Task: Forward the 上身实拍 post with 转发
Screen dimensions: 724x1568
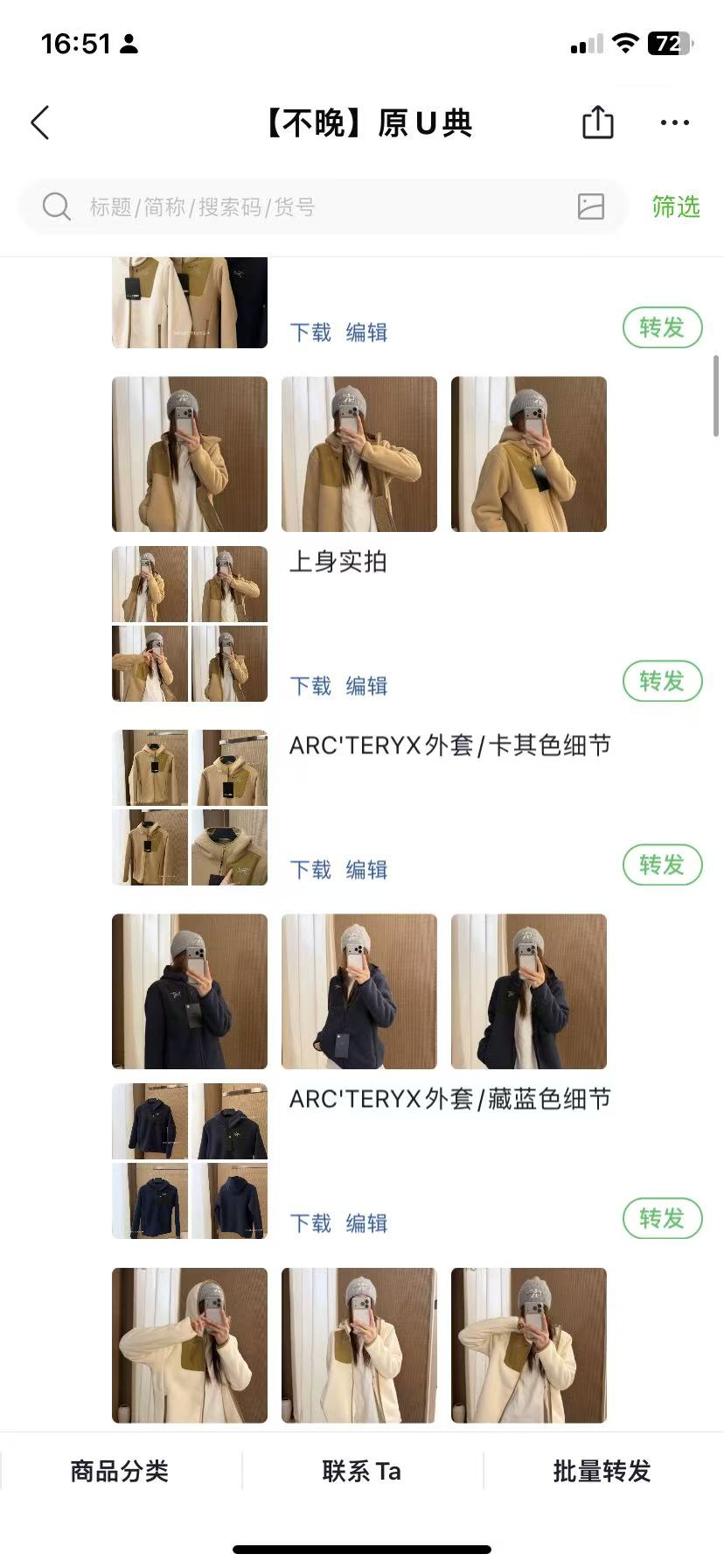Action: pos(662,681)
